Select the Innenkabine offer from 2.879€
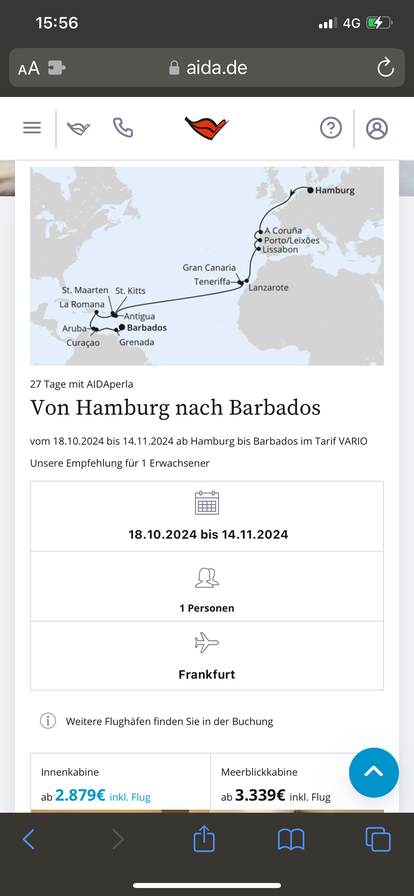Screen dimensions: 414x896 (x=120, y=785)
